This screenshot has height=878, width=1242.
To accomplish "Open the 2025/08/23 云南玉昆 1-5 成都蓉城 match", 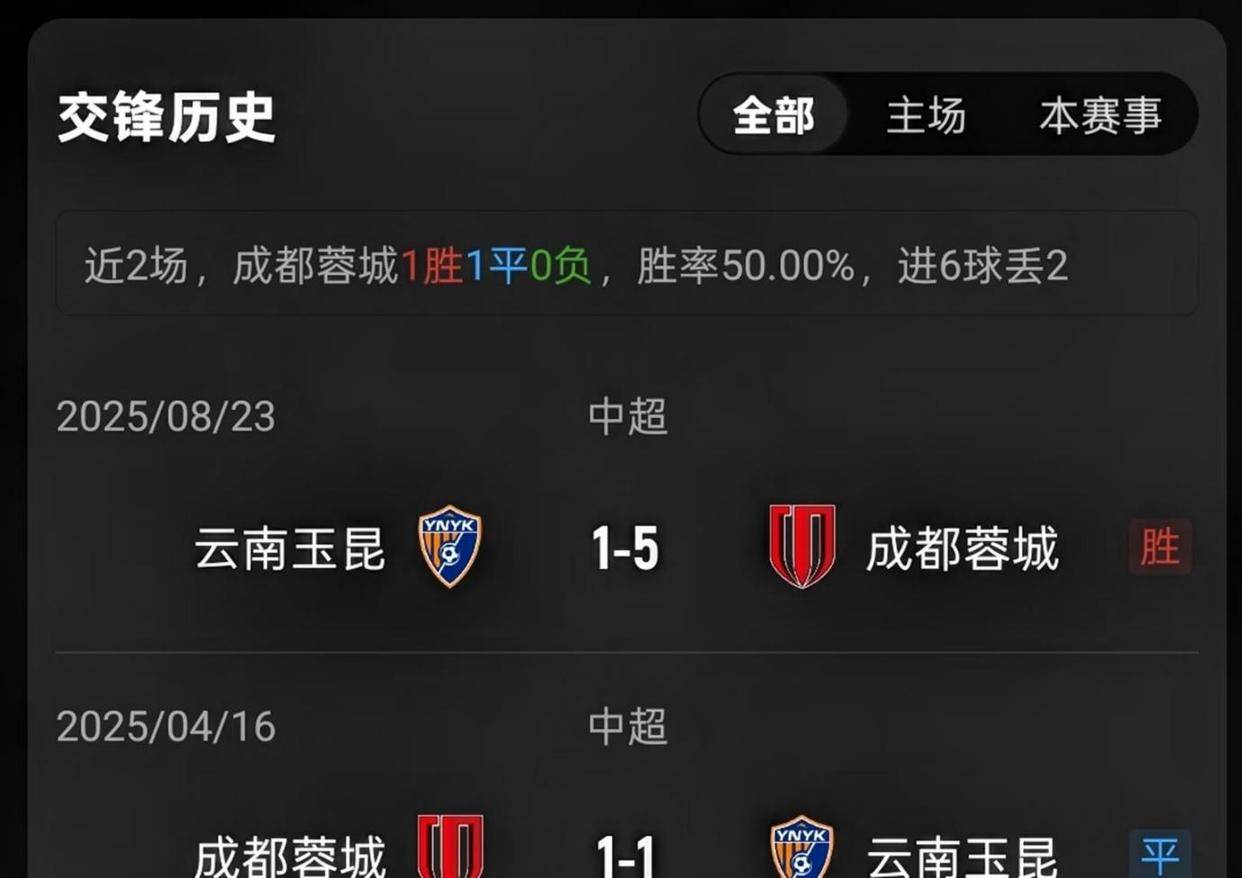I will [x=626, y=549].
